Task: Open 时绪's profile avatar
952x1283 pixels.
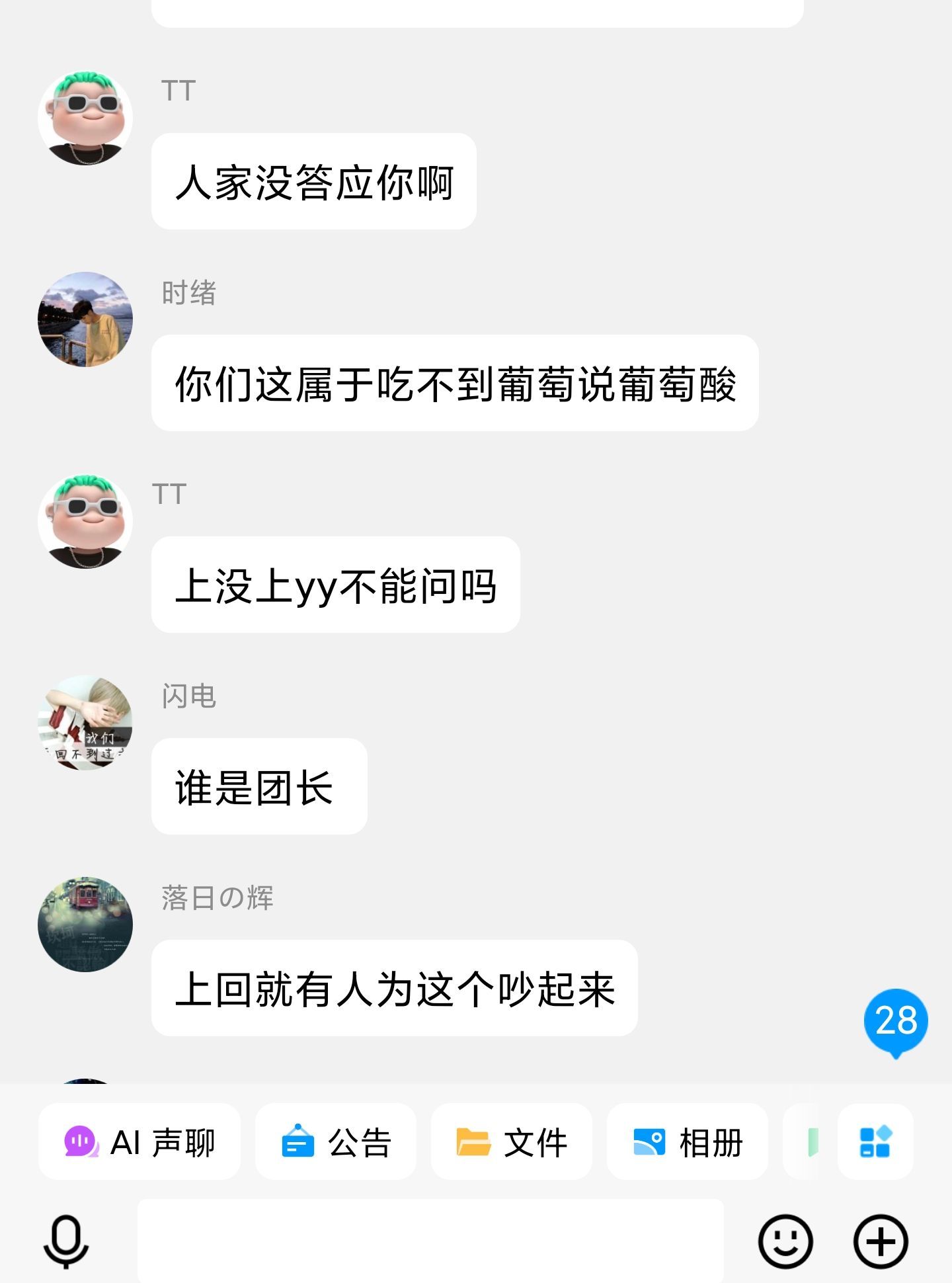Action: click(x=85, y=319)
